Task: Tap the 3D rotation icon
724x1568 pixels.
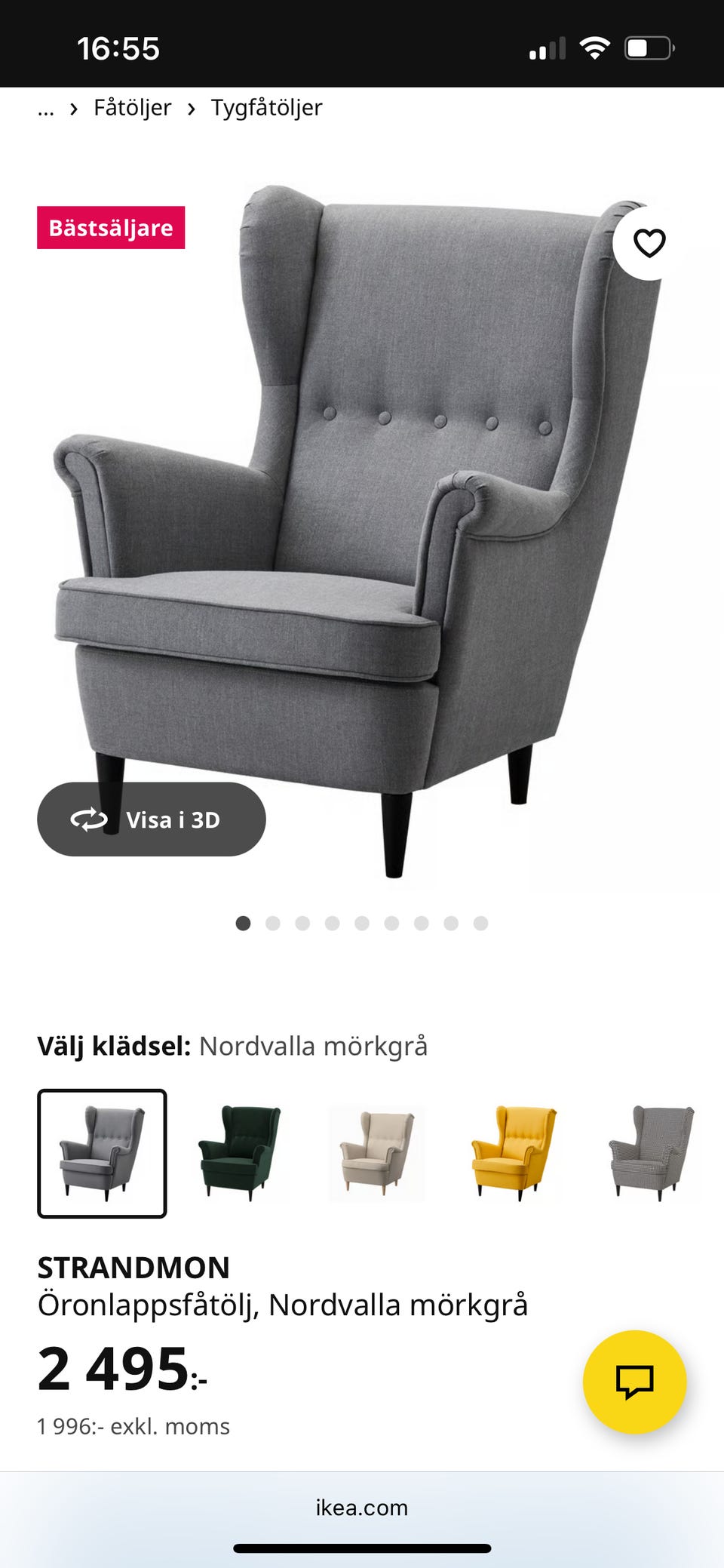Action: click(x=88, y=819)
